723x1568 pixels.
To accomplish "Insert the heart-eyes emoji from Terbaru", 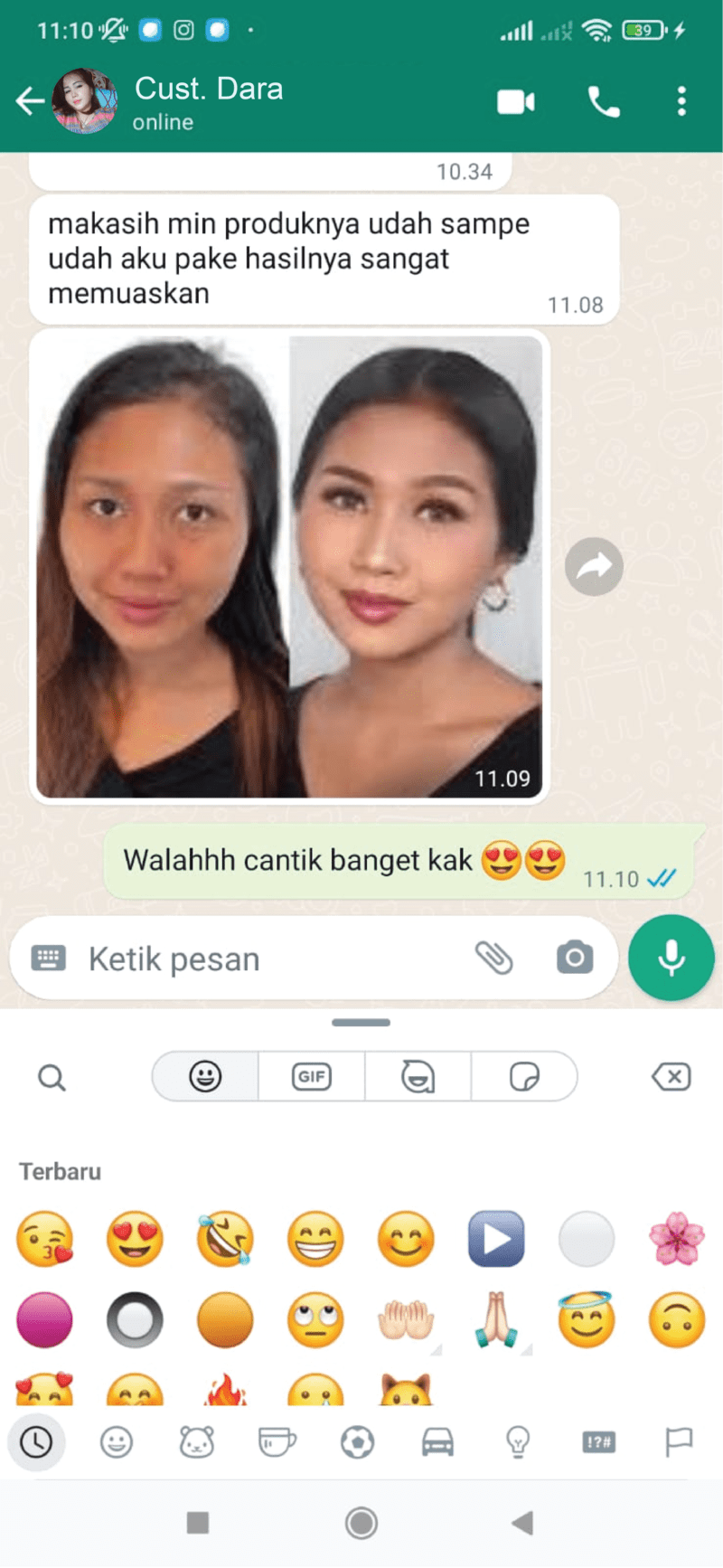I will click(x=135, y=1238).
